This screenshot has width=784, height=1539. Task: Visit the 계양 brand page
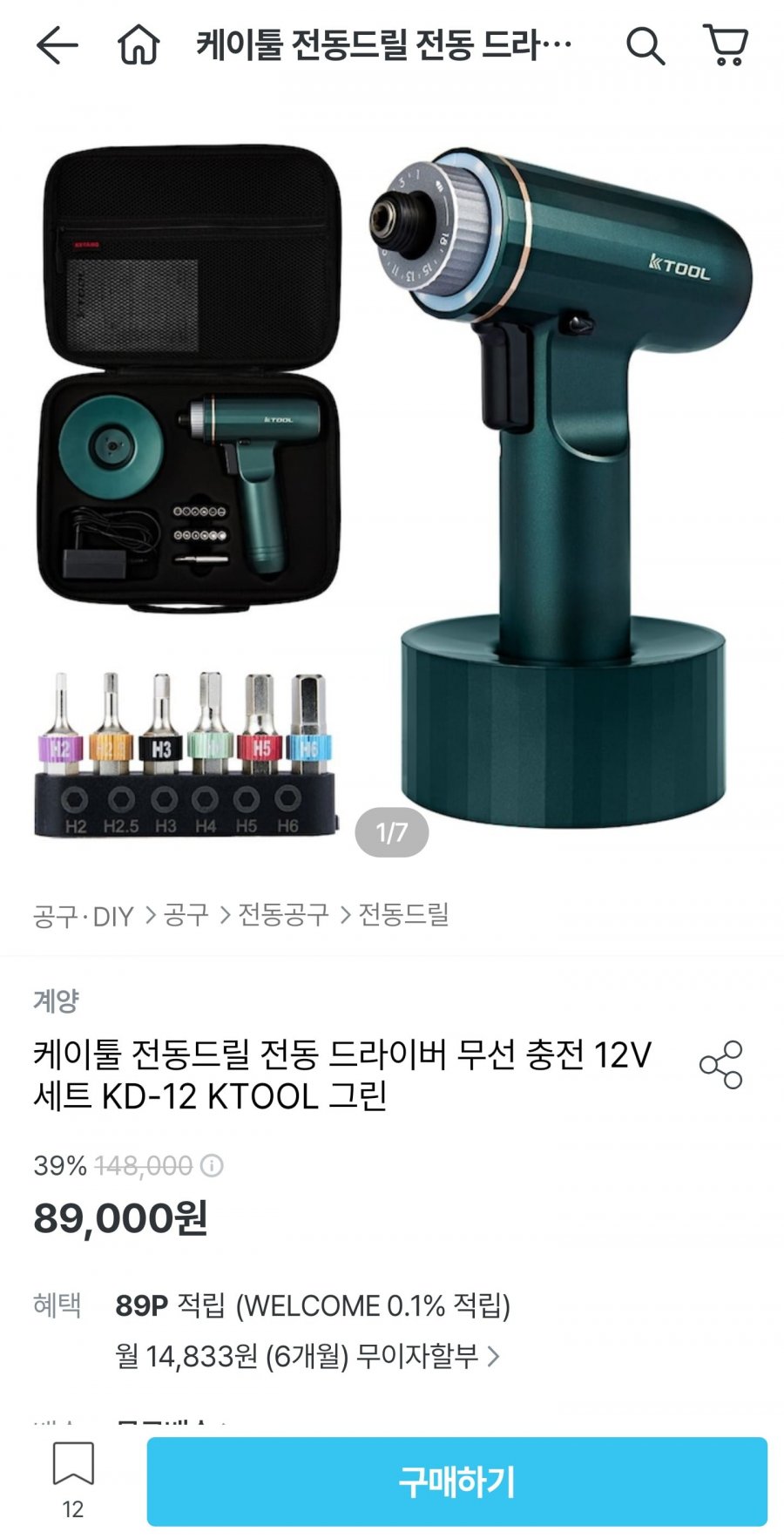pos(56,1000)
